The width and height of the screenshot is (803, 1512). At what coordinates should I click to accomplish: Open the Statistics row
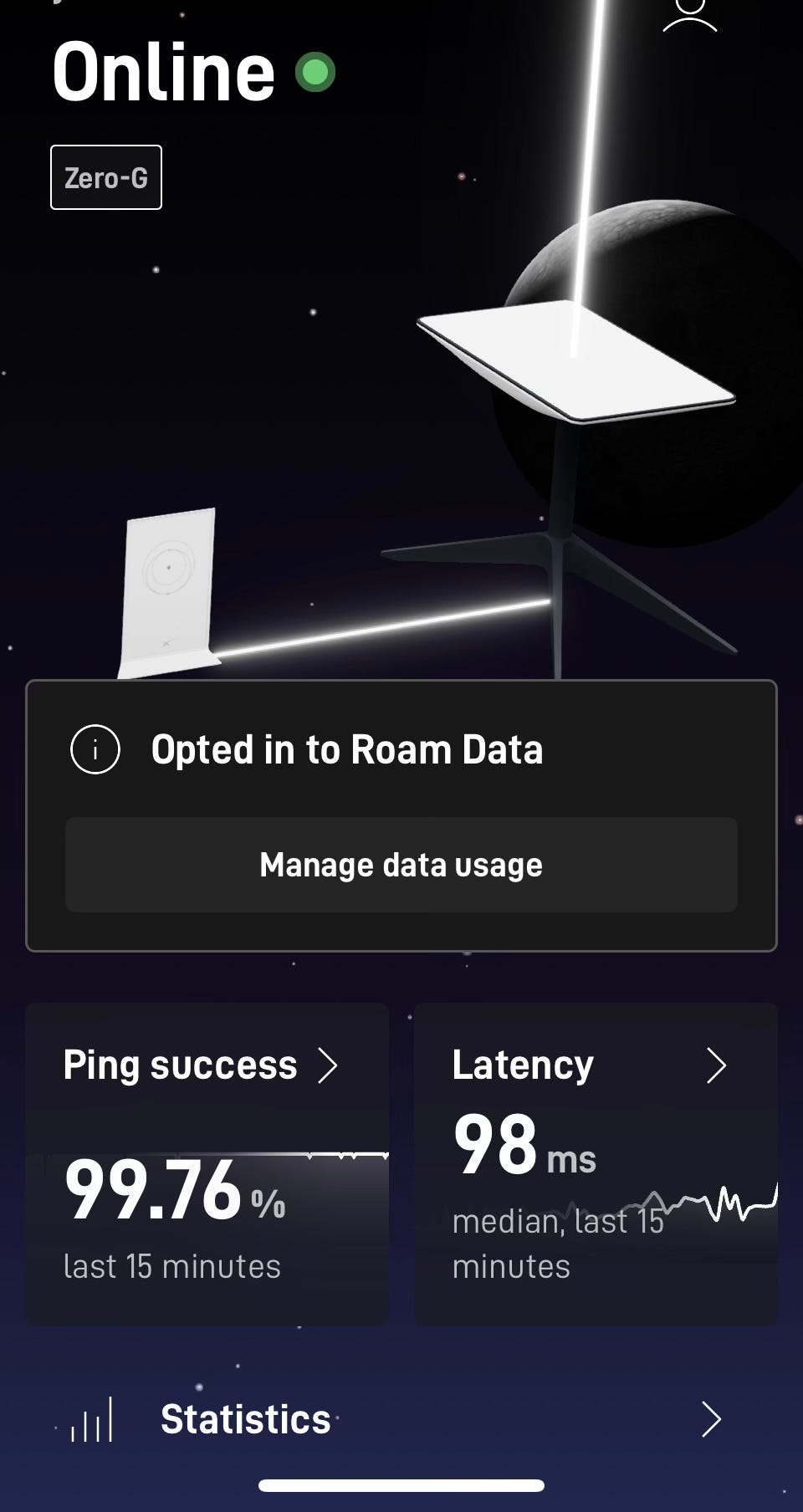tap(401, 1419)
